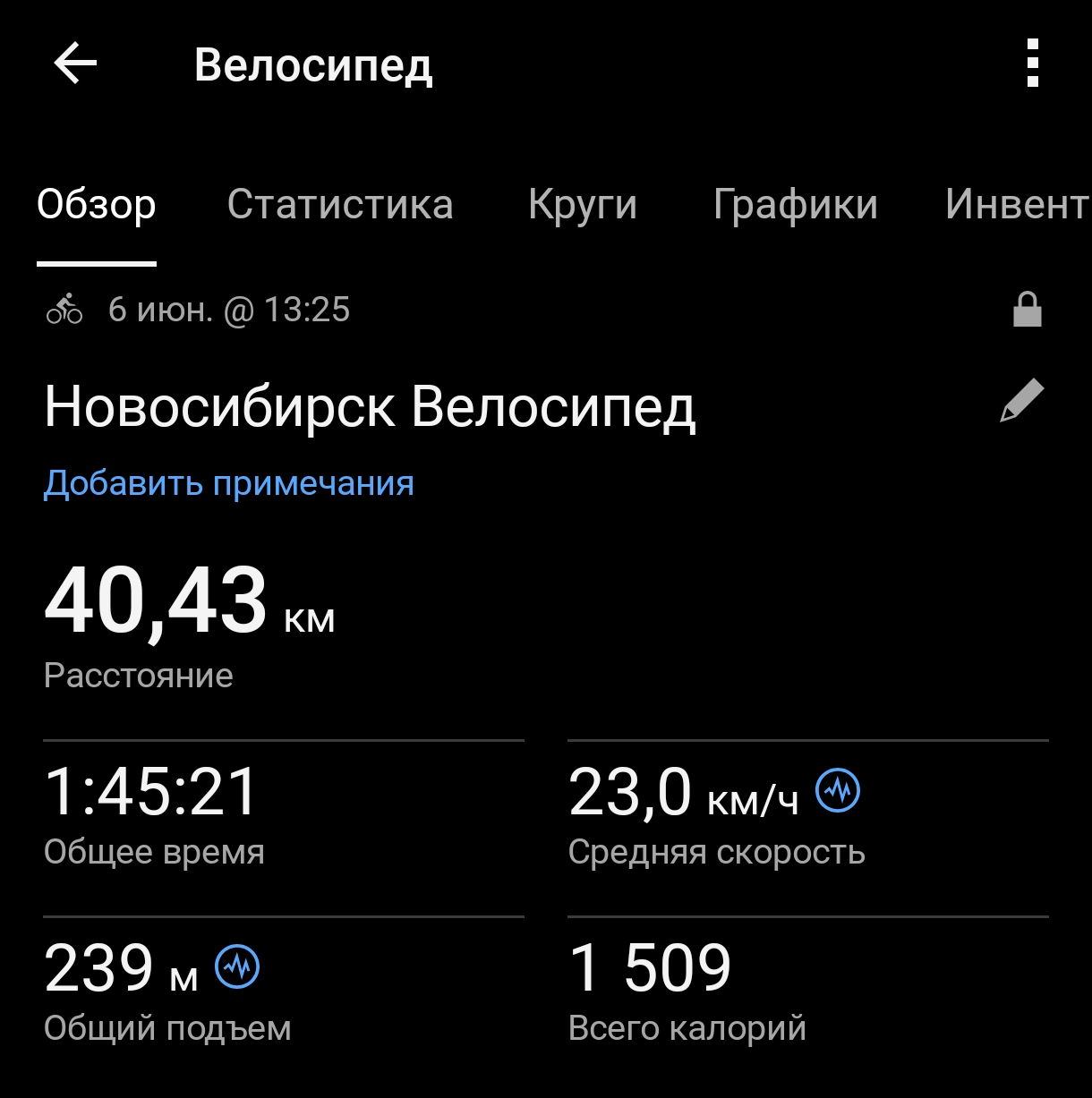This screenshot has height=1098, width=1092.
Task: Open the three-dot overflow menu
Action: click(x=1032, y=64)
